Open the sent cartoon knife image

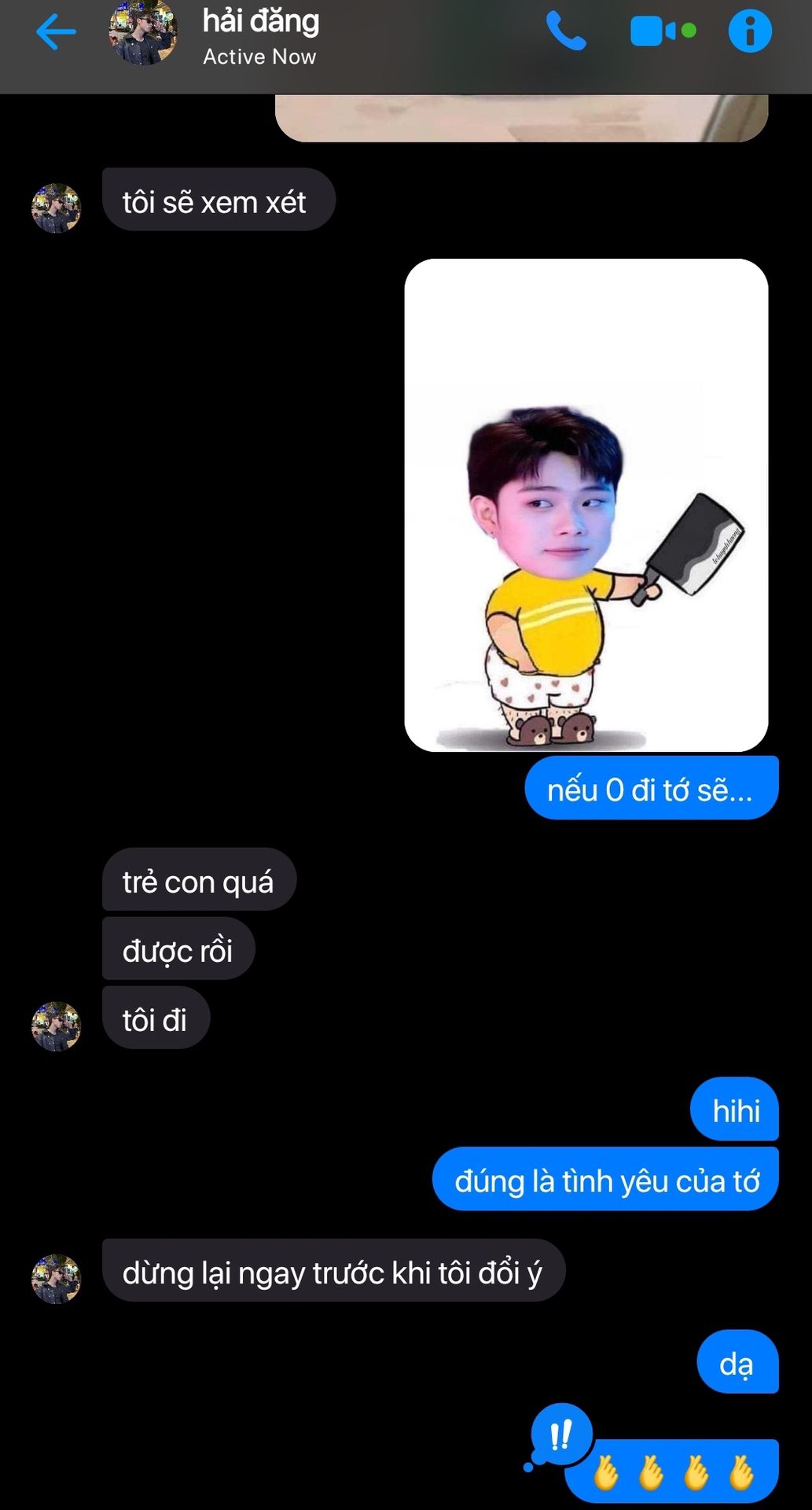tap(586, 505)
